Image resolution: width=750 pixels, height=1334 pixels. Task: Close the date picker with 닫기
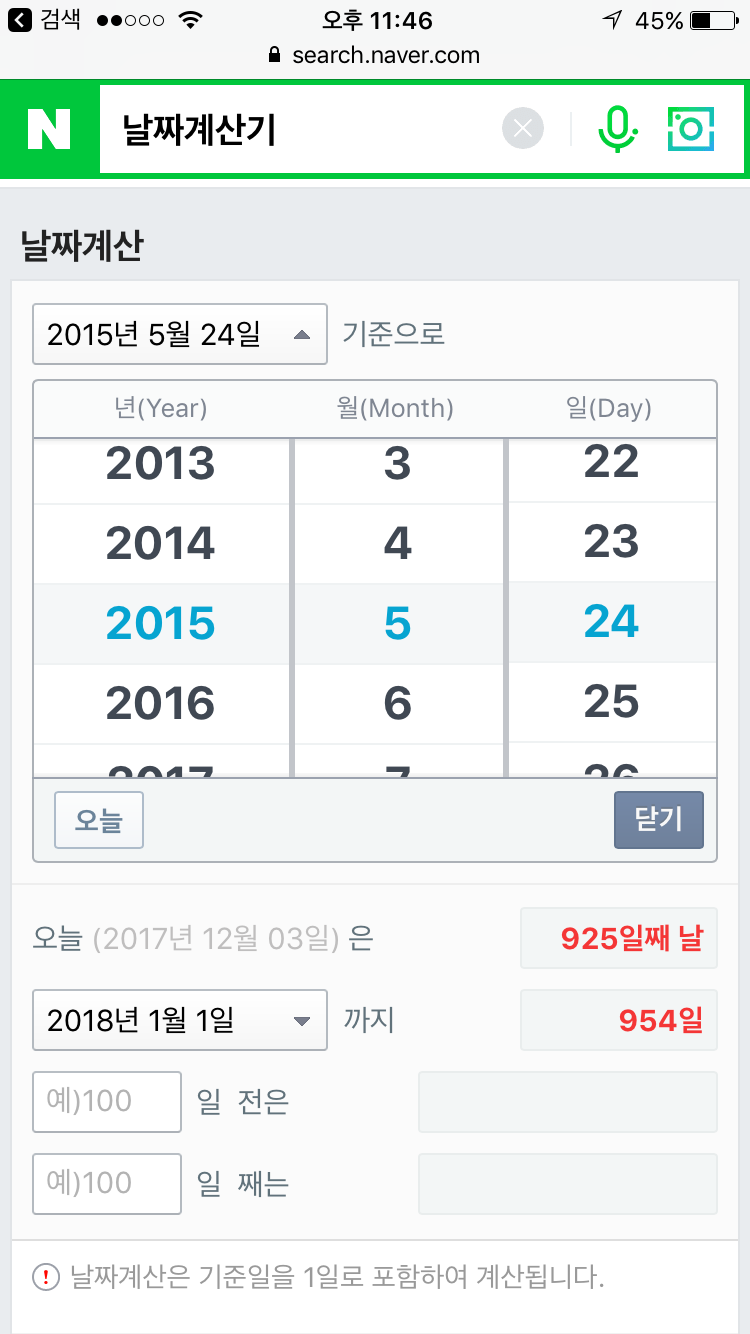tap(659, 820)
